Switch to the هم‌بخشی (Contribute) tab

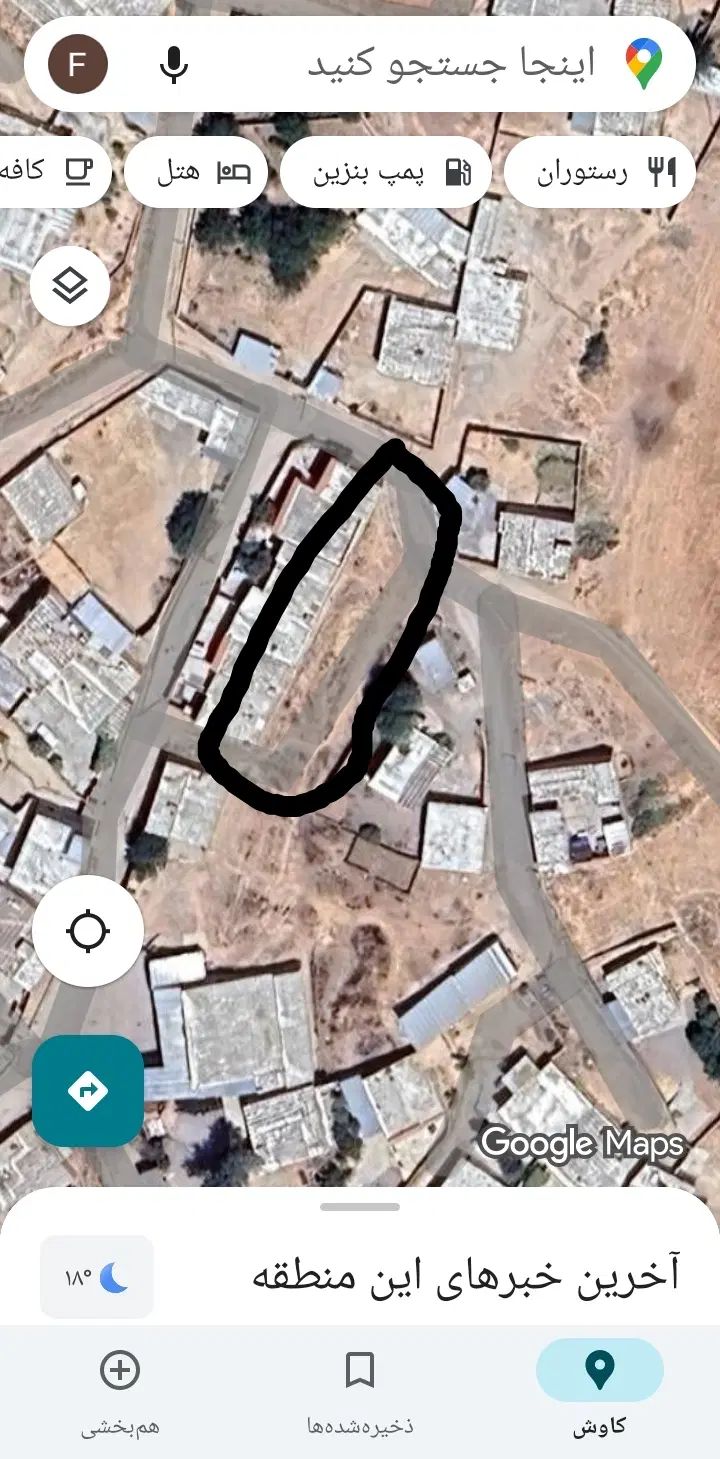pos(120,1391)
